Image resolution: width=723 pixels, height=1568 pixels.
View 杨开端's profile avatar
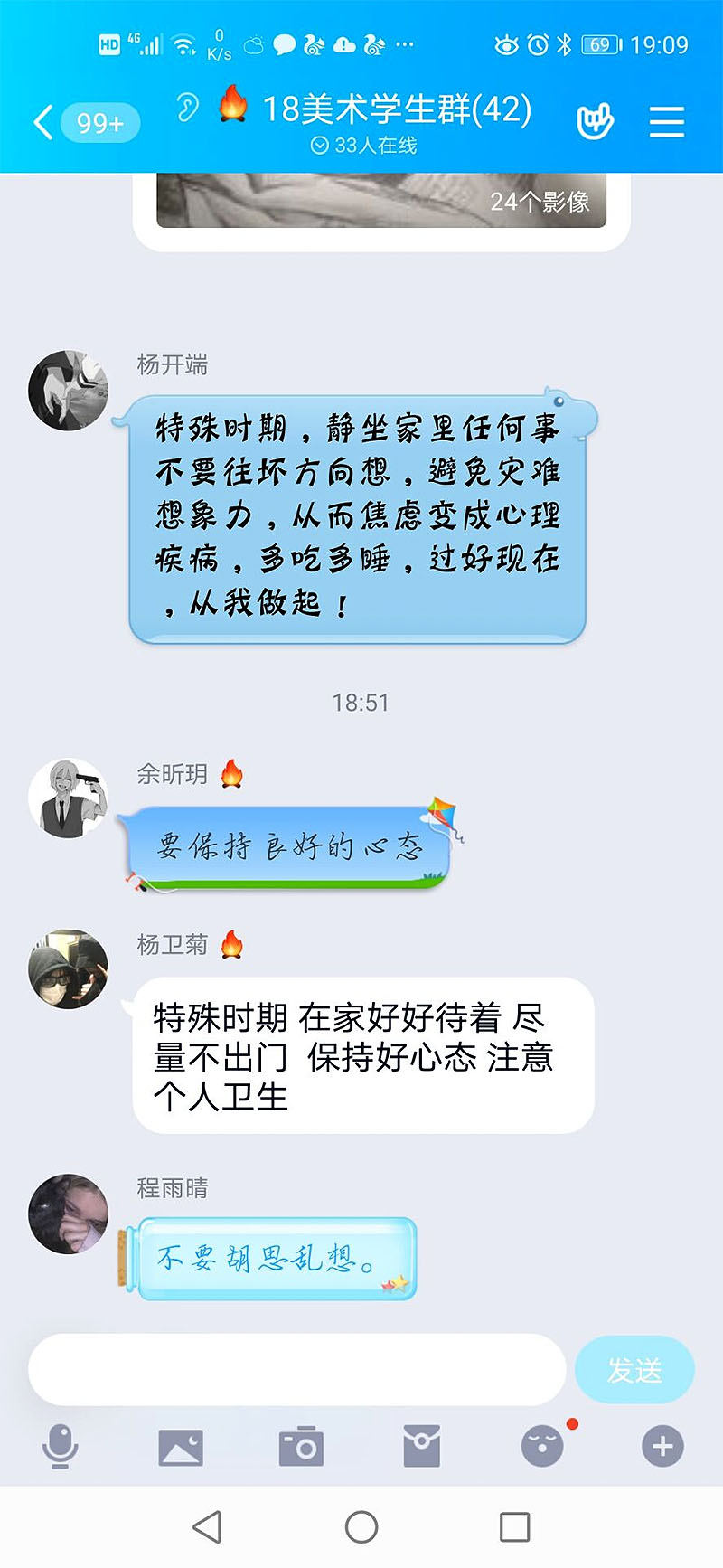tap(69, 391)
